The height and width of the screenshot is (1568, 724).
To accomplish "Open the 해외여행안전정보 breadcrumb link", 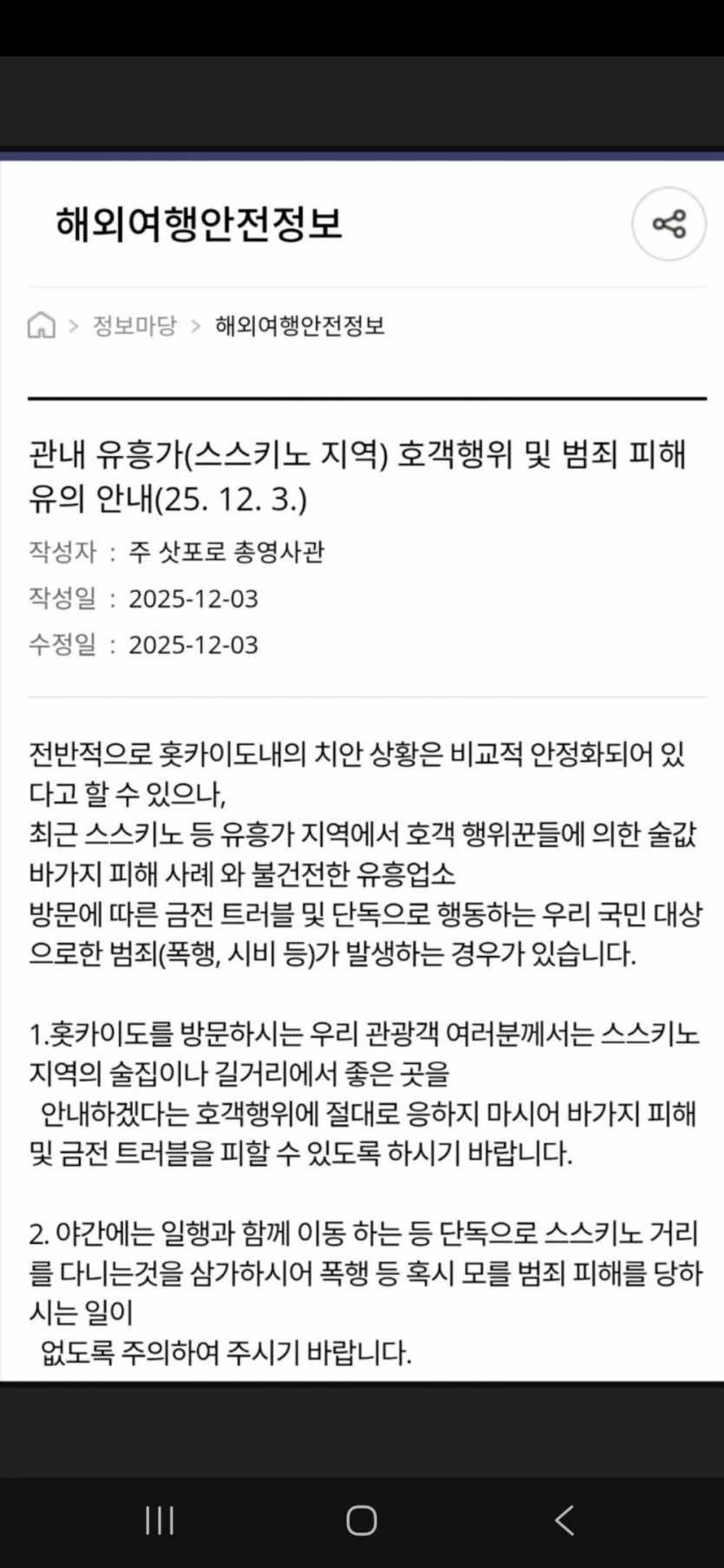I will coord(299,326).
